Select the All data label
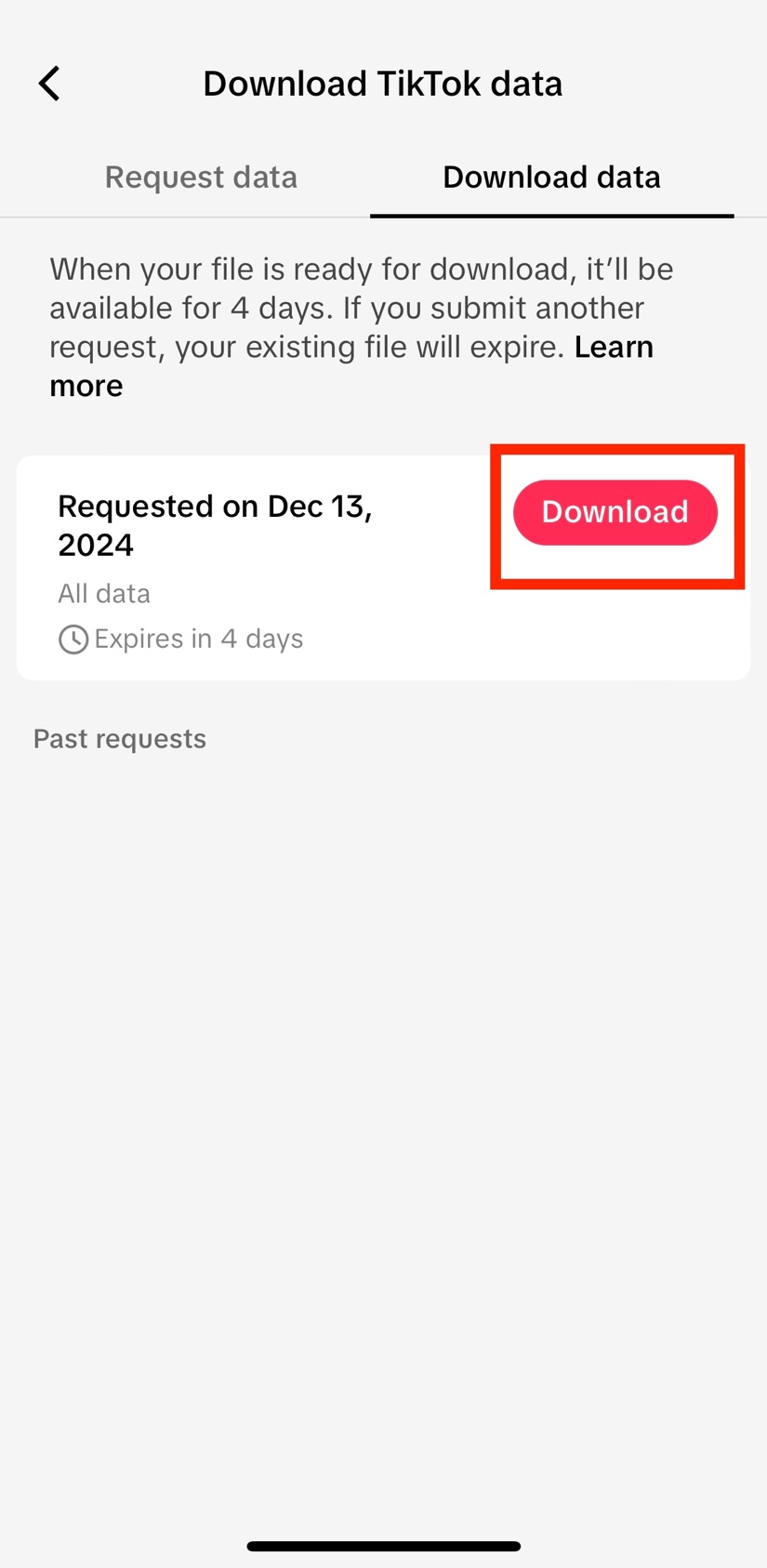 [103, 593]
